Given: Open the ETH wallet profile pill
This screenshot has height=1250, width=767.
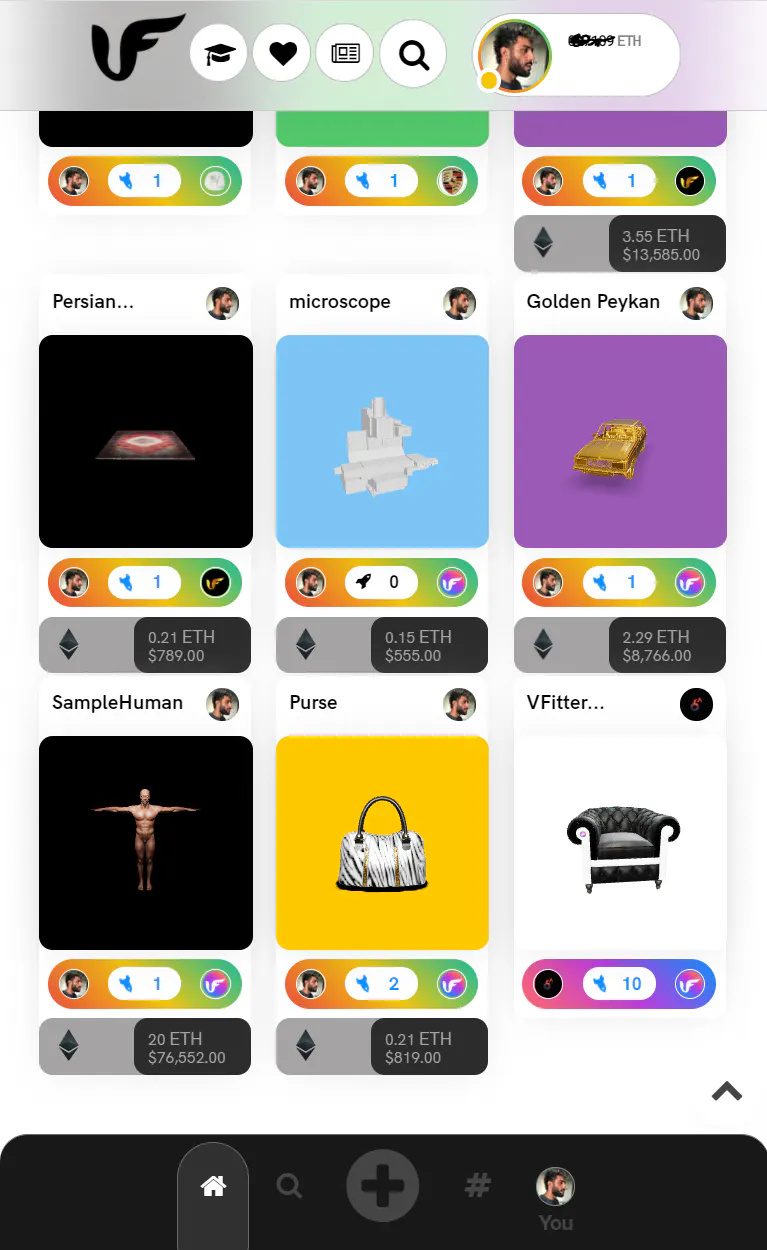Looking at the screenshot, I should [x=576, y=55].
